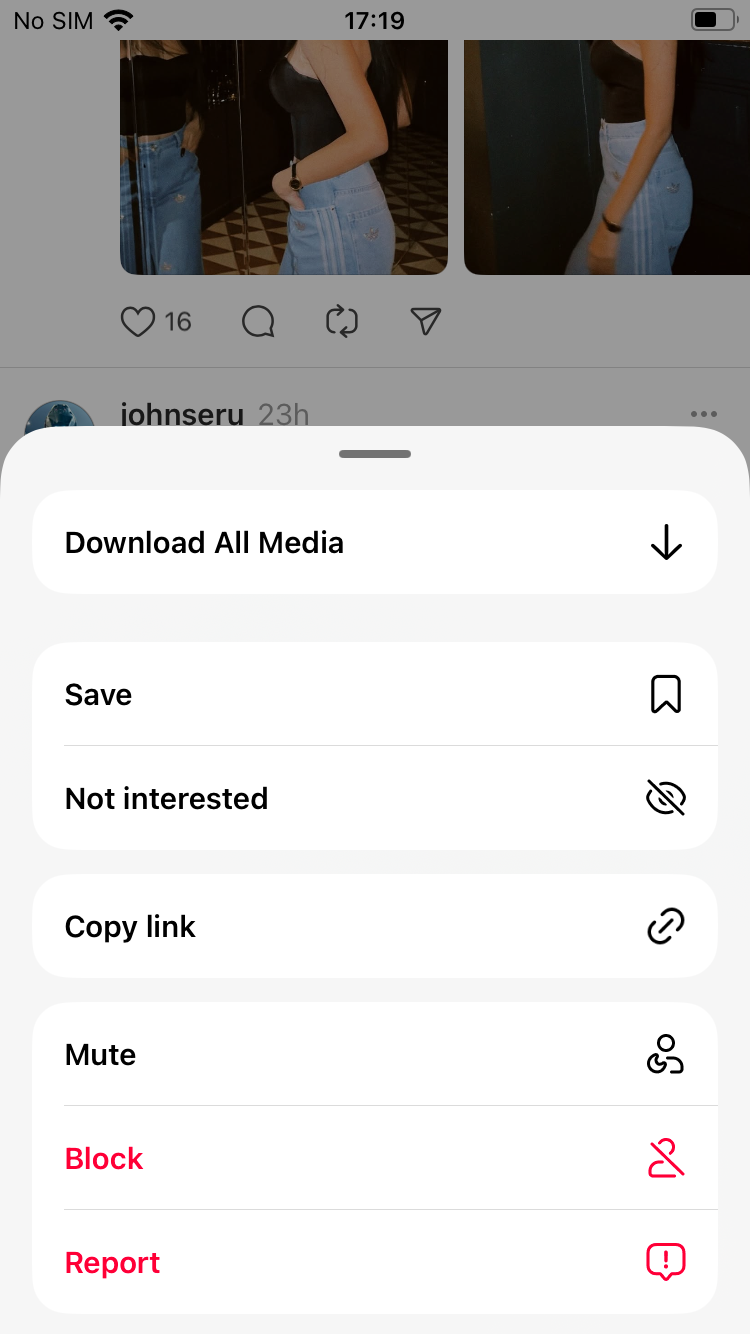Mark post as Not interested
The height and width of the screenshot is (1334, 750).
375,798
